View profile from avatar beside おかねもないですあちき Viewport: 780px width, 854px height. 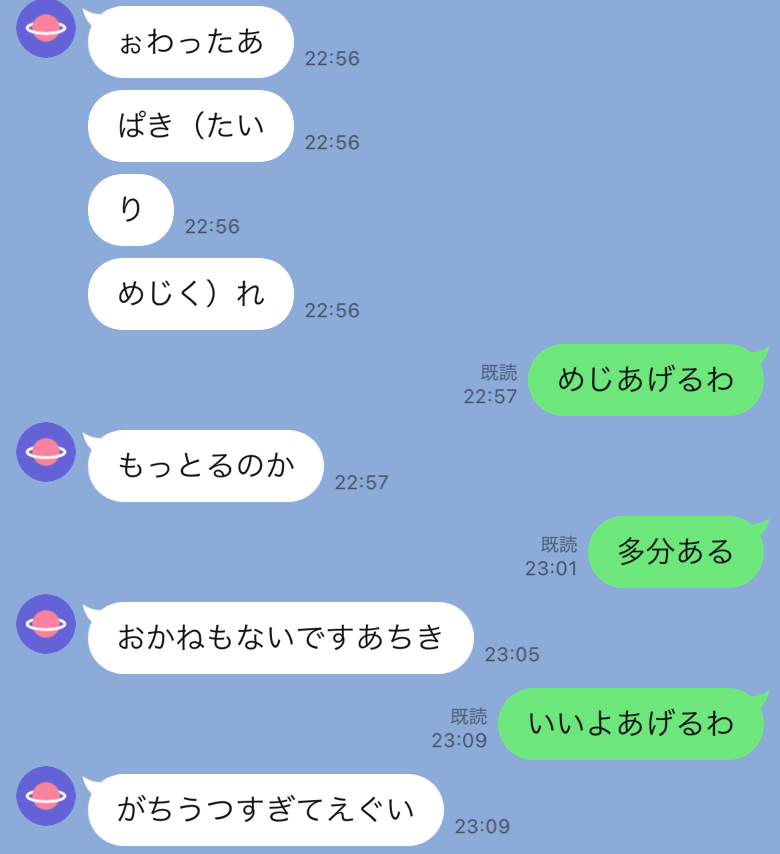(46, 624)
